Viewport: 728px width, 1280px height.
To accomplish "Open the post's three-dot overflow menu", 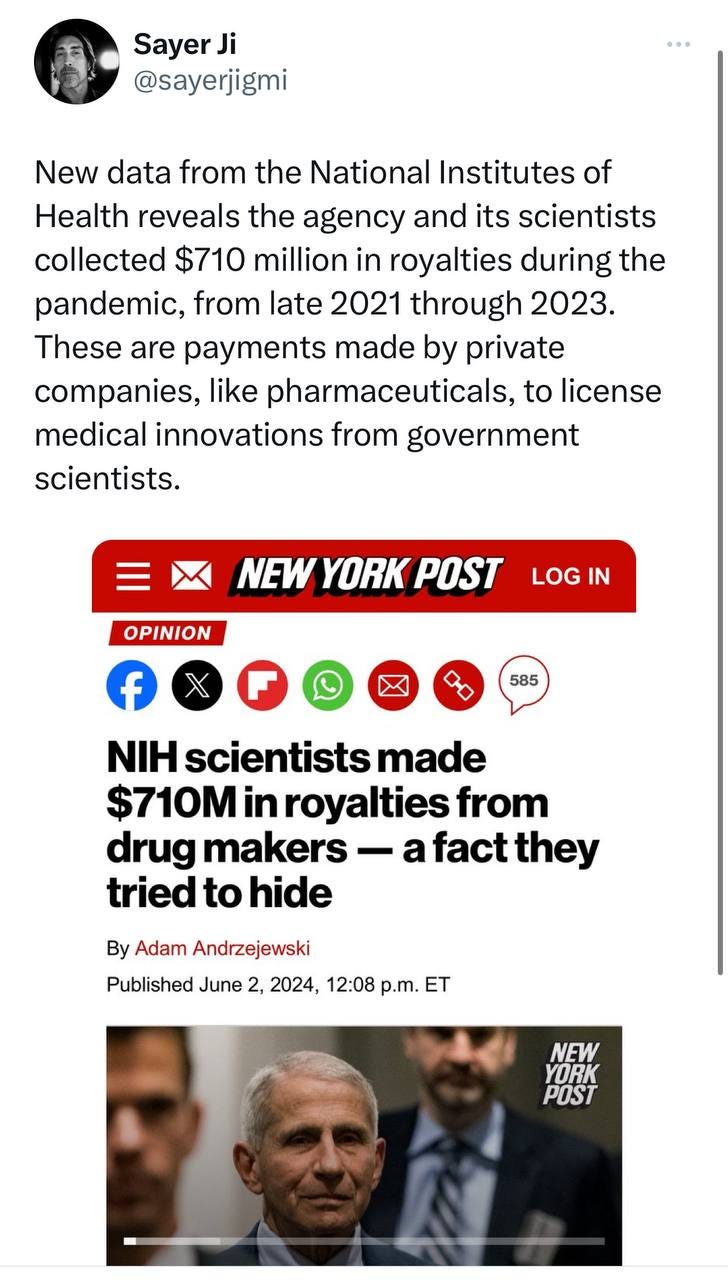I will [x=678, y=45].
